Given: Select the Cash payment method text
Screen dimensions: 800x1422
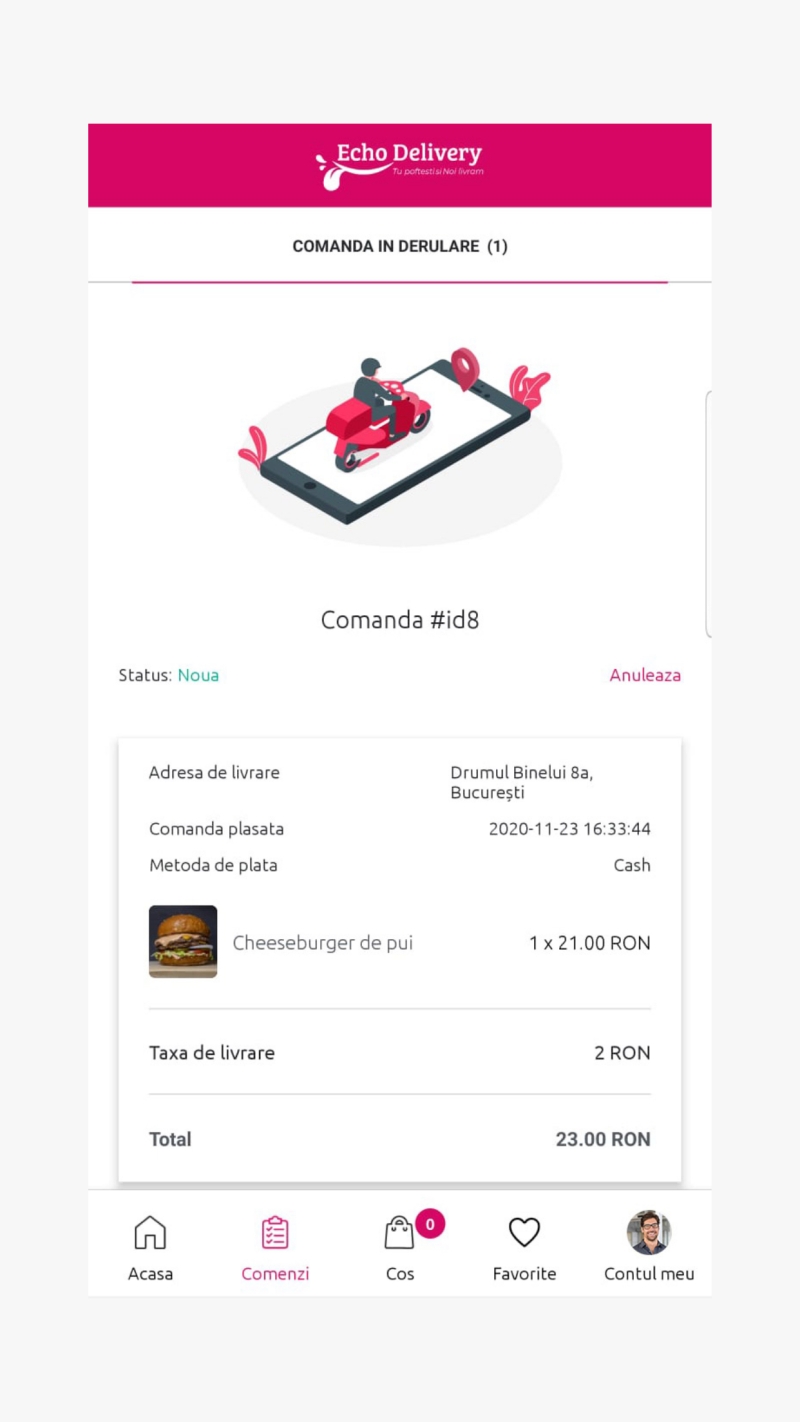Looking at the screenshot, I should (632, 865).
